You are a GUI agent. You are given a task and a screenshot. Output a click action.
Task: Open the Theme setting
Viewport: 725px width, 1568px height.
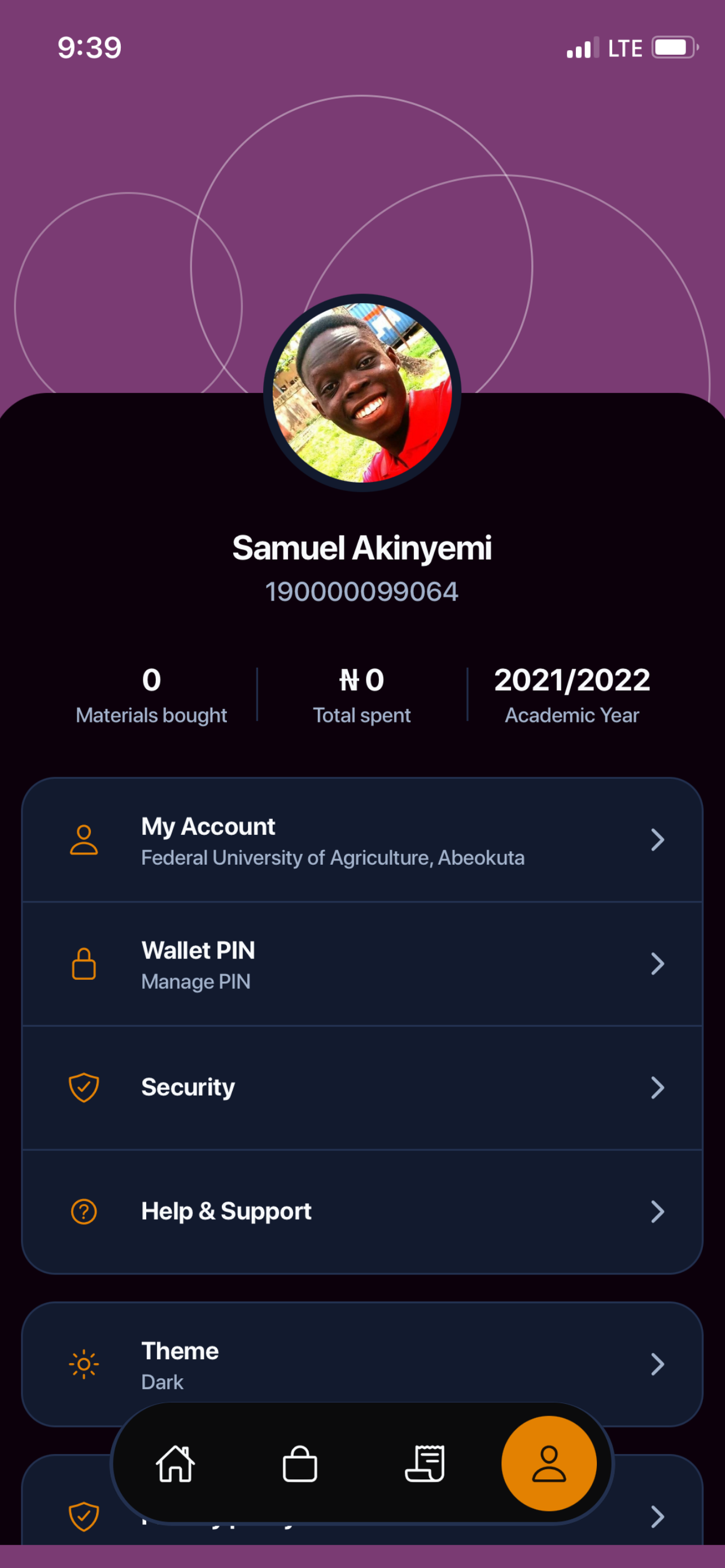coord(362,1364)
